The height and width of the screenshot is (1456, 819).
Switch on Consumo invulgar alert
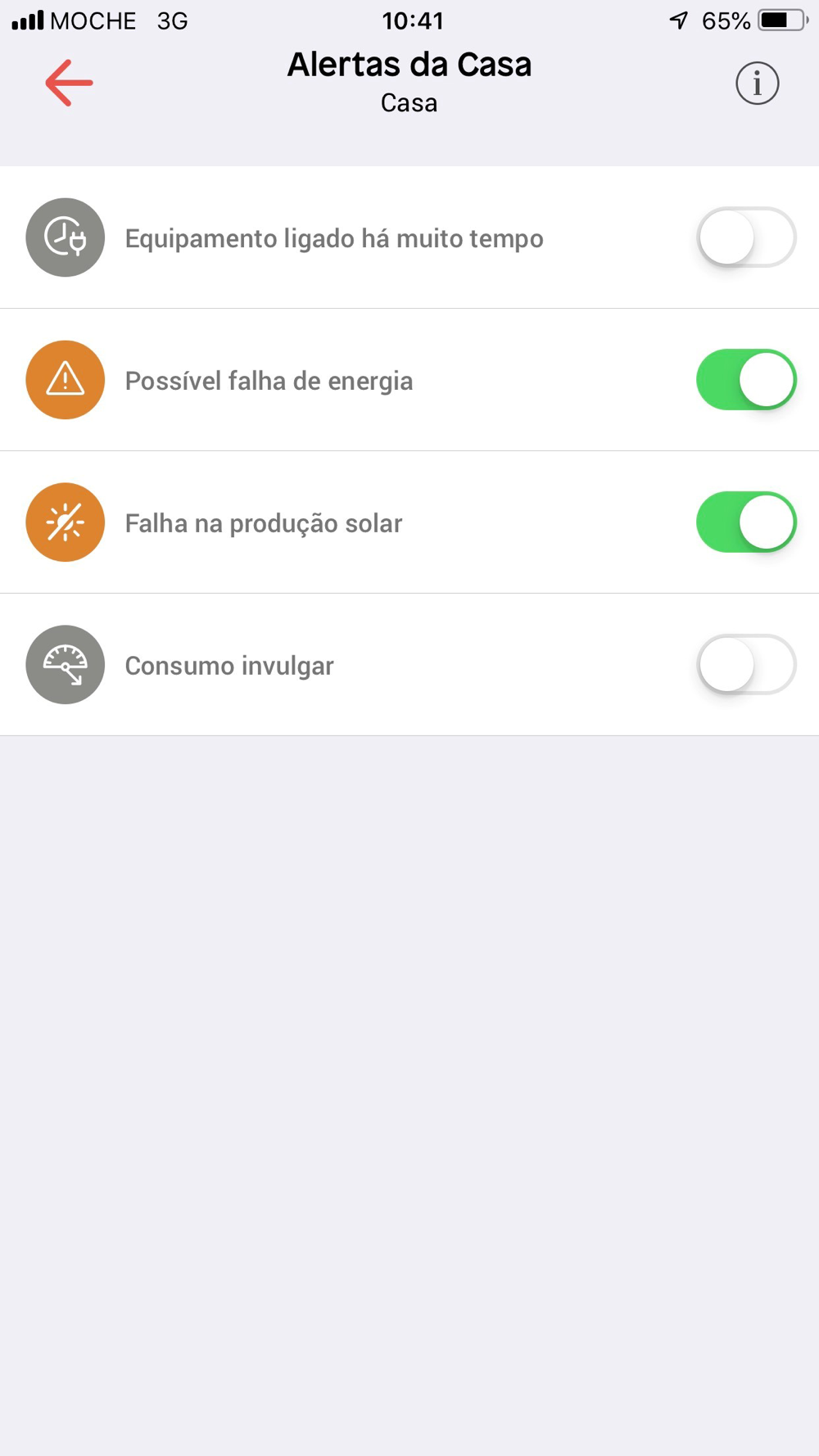746,665
